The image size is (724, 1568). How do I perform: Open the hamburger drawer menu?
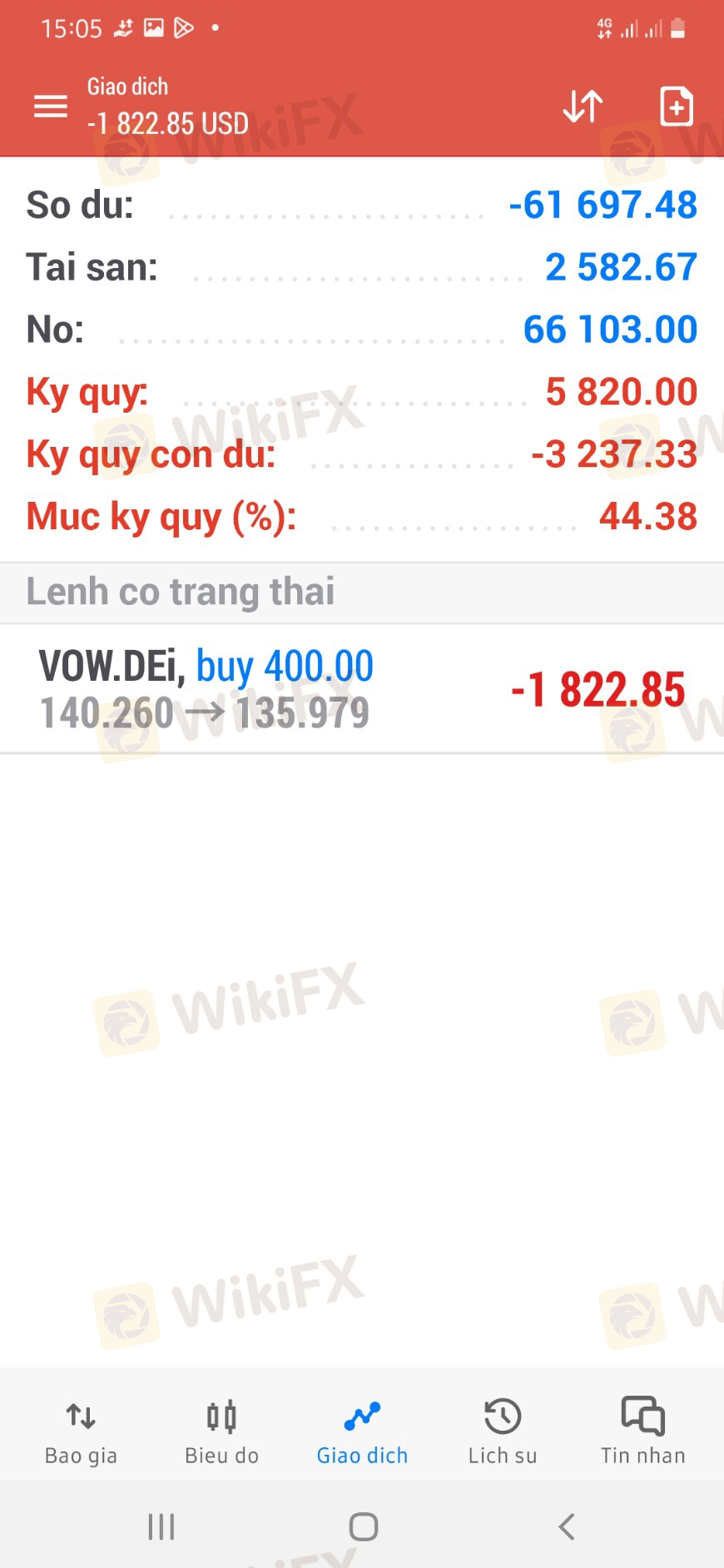(50, 107)
